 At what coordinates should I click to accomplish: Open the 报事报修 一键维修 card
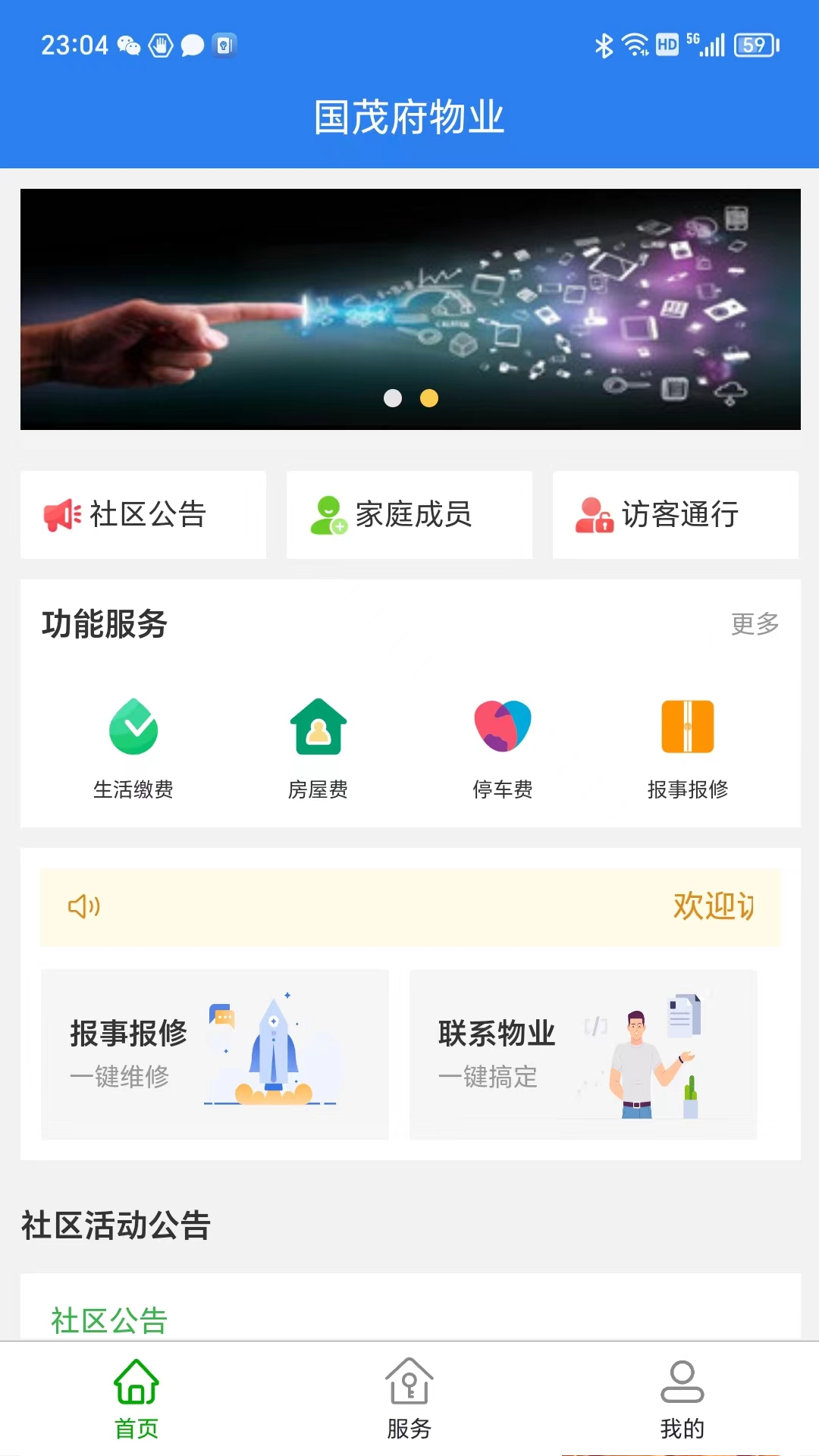pos(215,1054)
